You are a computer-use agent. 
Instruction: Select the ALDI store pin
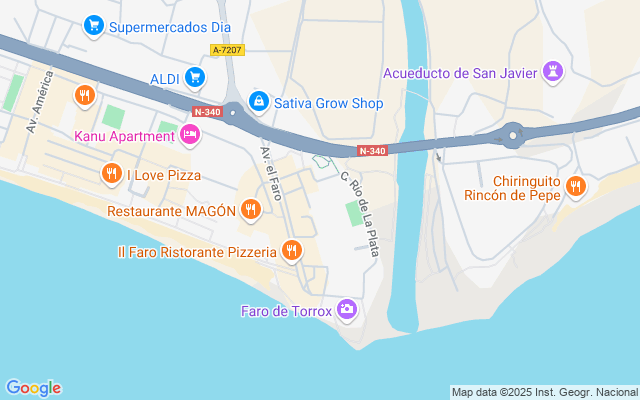[195, 77]
